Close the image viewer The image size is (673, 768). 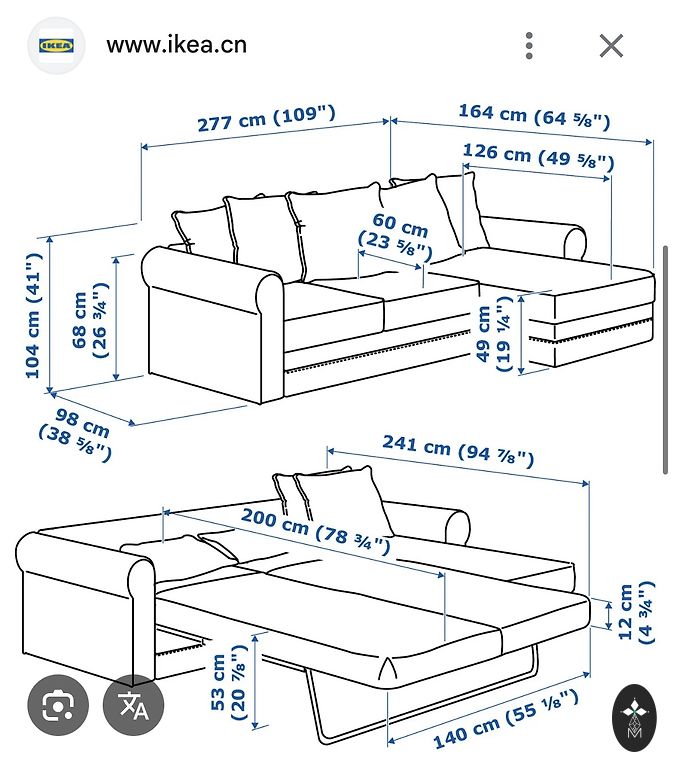click(611, 45)
